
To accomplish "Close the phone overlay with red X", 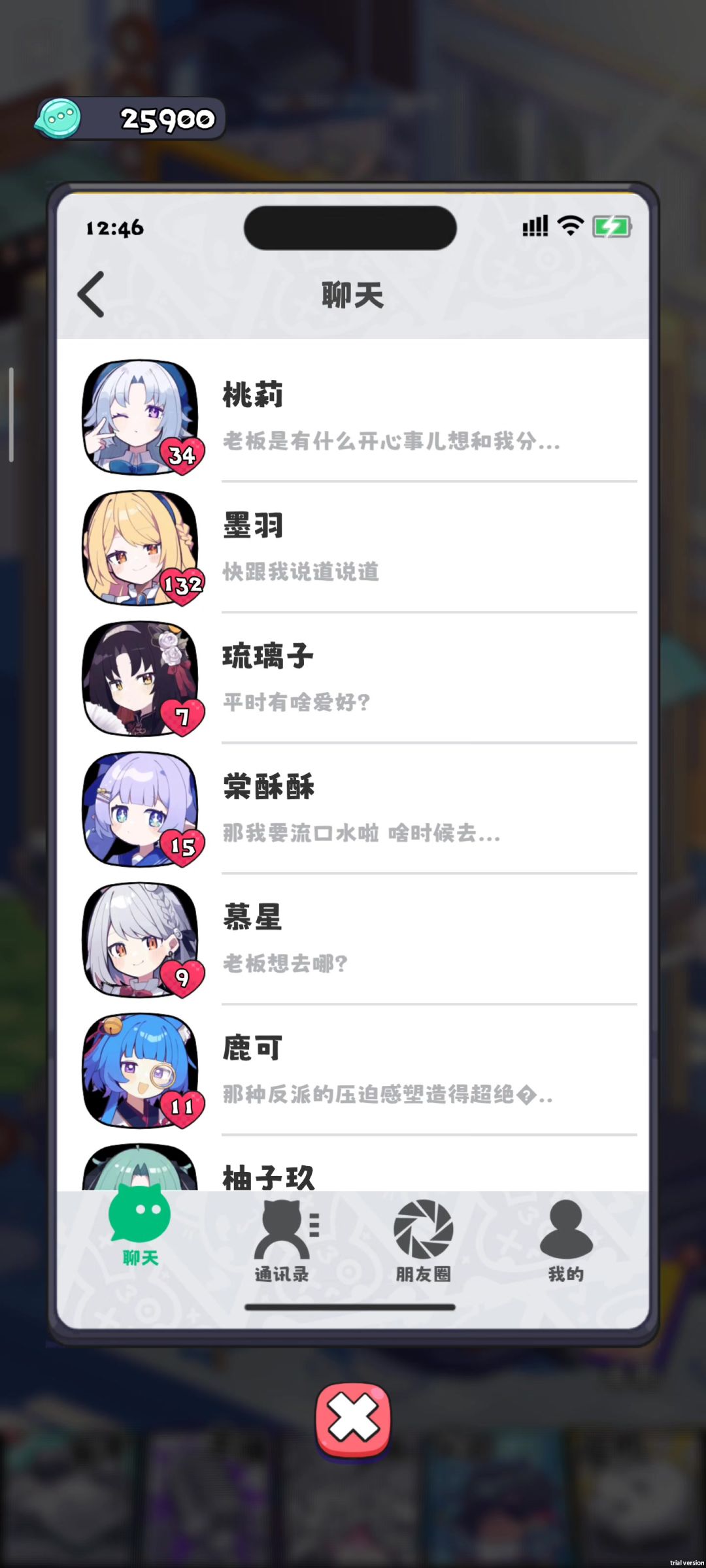I will (x=353, y=1419).
